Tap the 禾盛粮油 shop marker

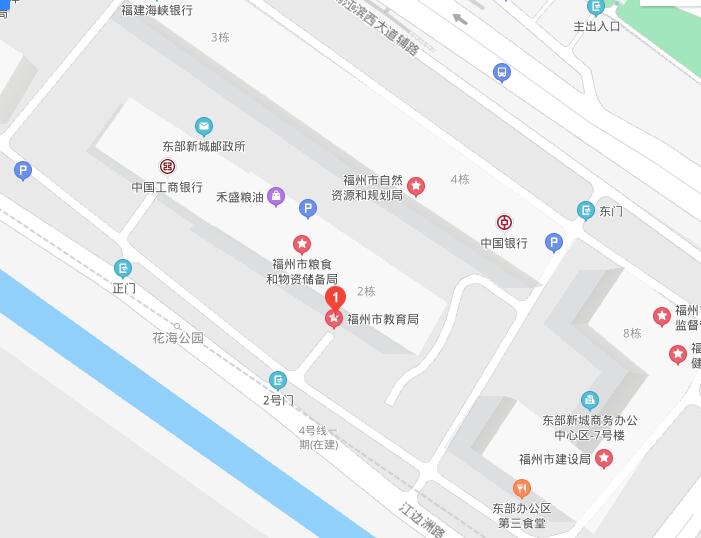click(277, 197)
